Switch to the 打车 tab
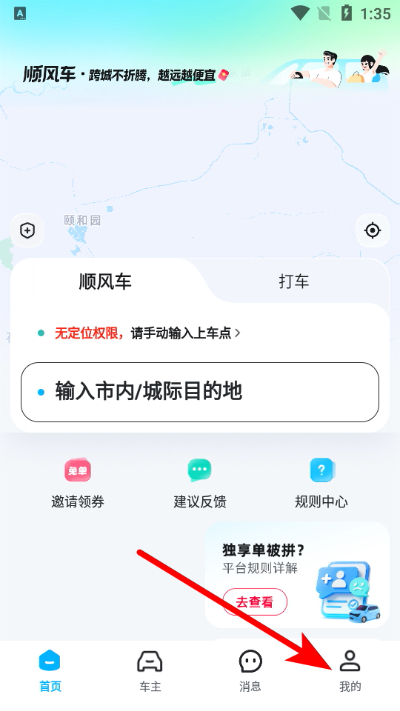 293,282
